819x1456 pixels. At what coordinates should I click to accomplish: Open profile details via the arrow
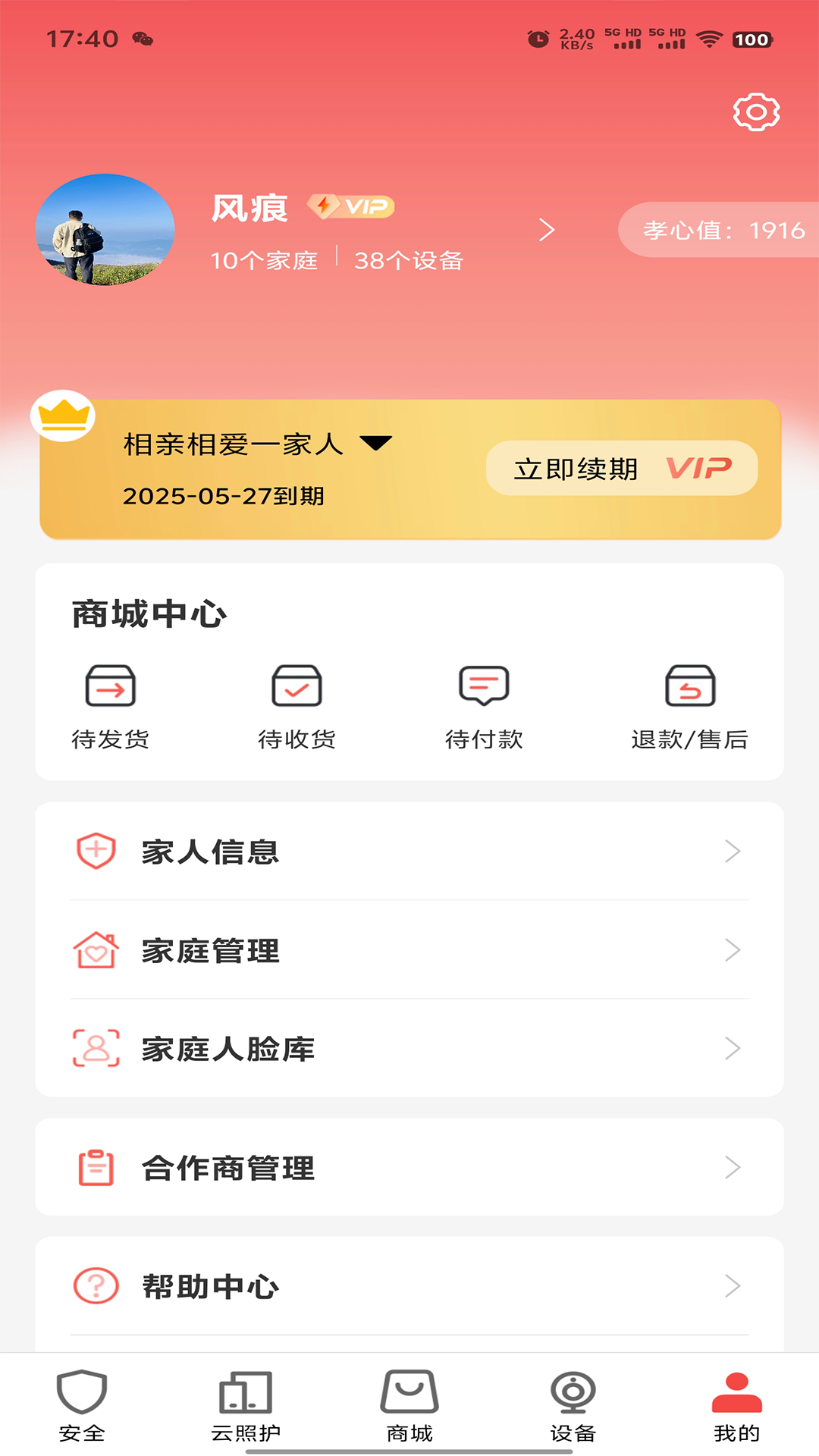pos(547,230)
